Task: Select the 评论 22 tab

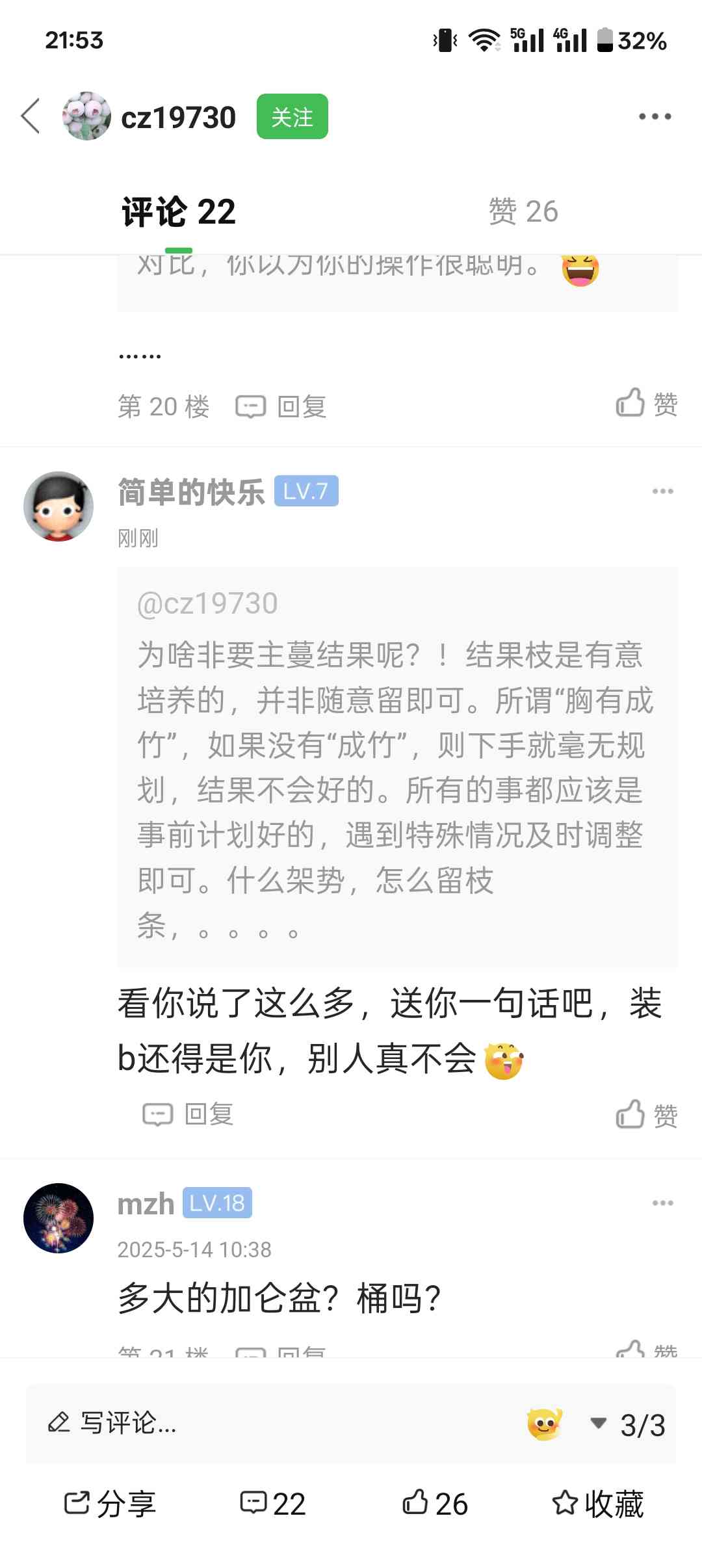Action: click(x=179, y=212)
